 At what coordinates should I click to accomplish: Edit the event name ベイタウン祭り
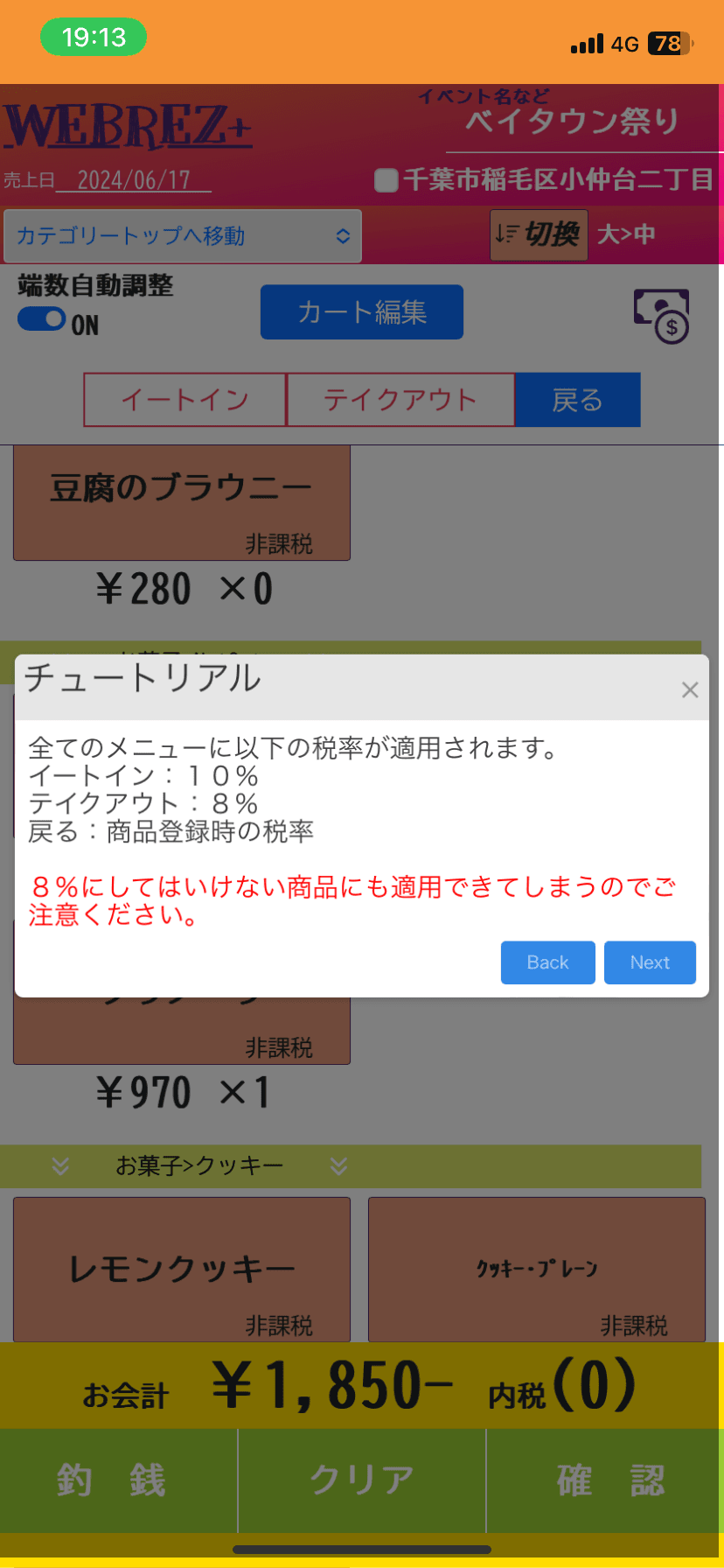572,122
